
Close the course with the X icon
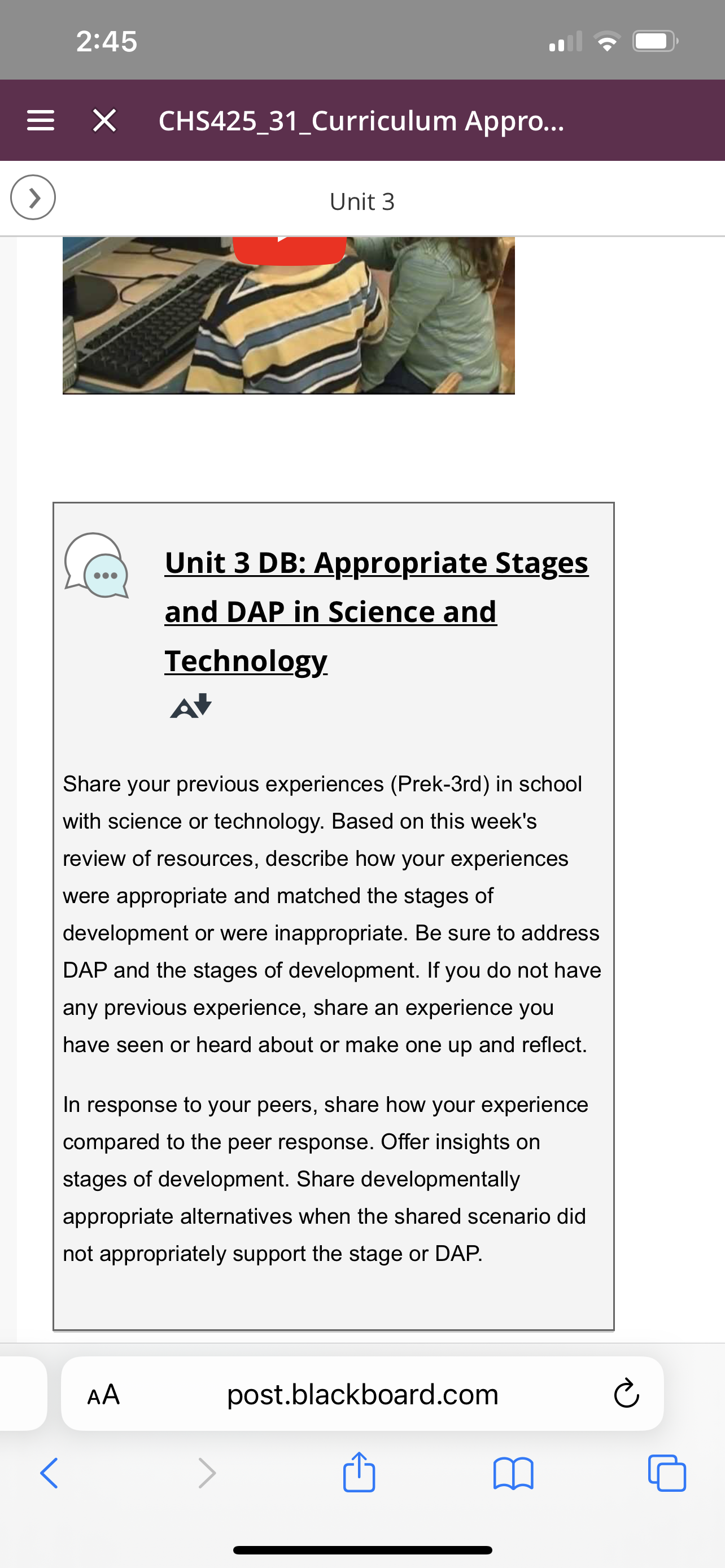click(104, 121)
